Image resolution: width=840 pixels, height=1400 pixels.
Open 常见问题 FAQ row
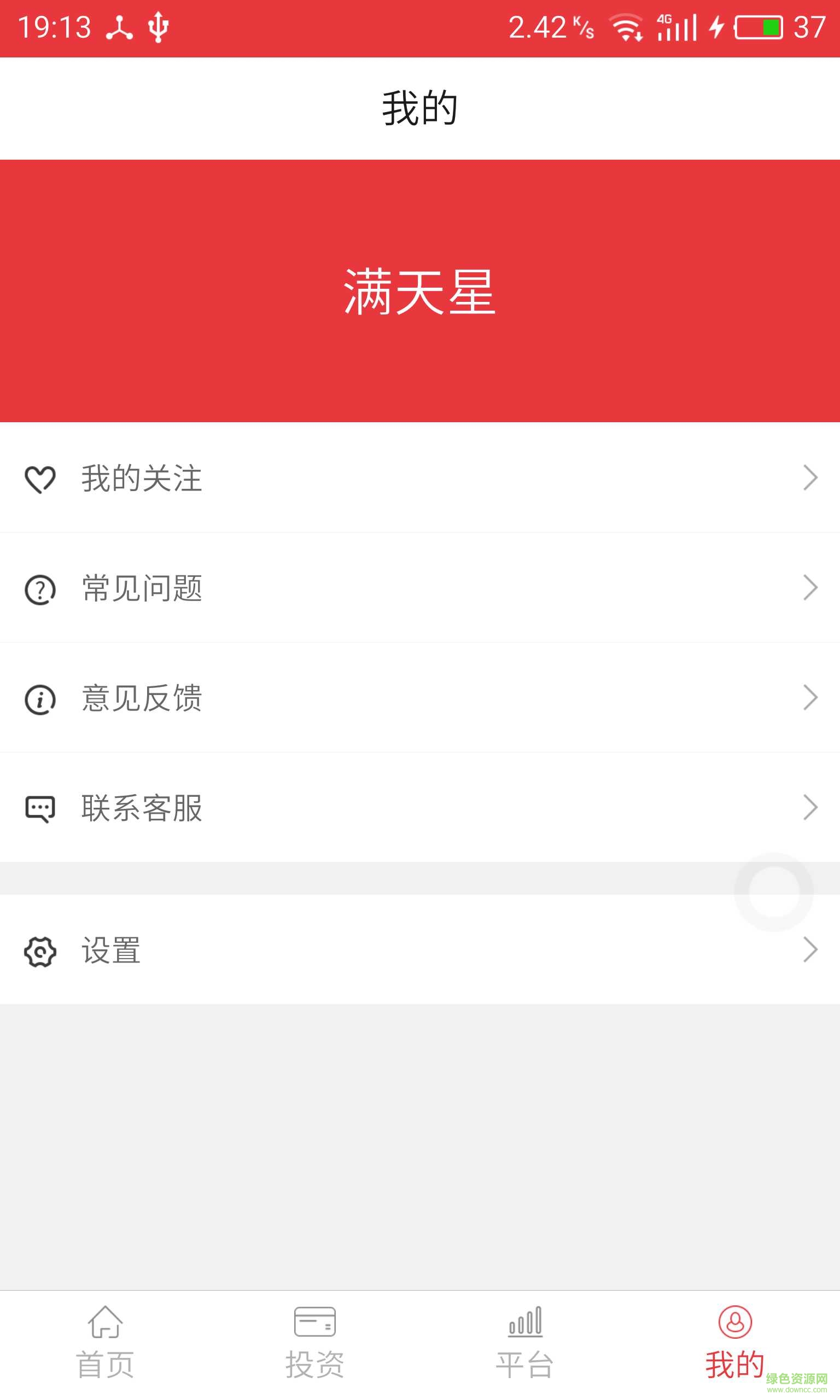[419, 588]
